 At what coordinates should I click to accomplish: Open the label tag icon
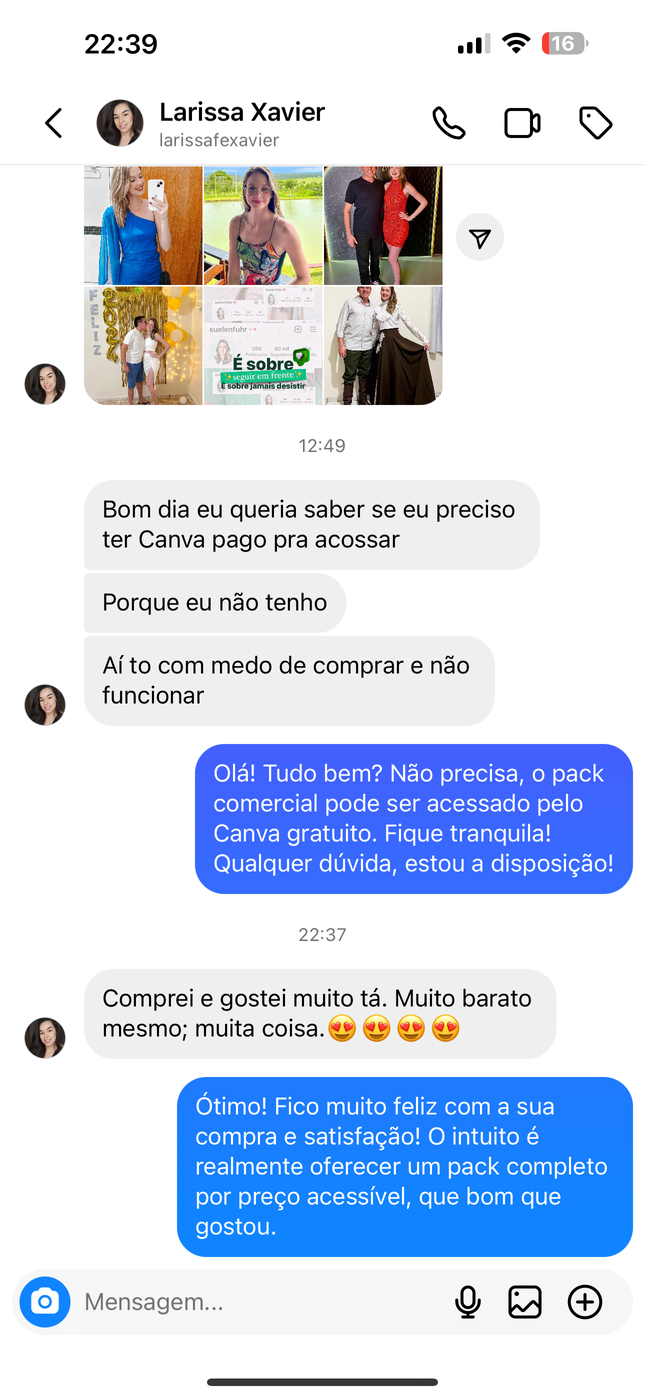point(595,123)
